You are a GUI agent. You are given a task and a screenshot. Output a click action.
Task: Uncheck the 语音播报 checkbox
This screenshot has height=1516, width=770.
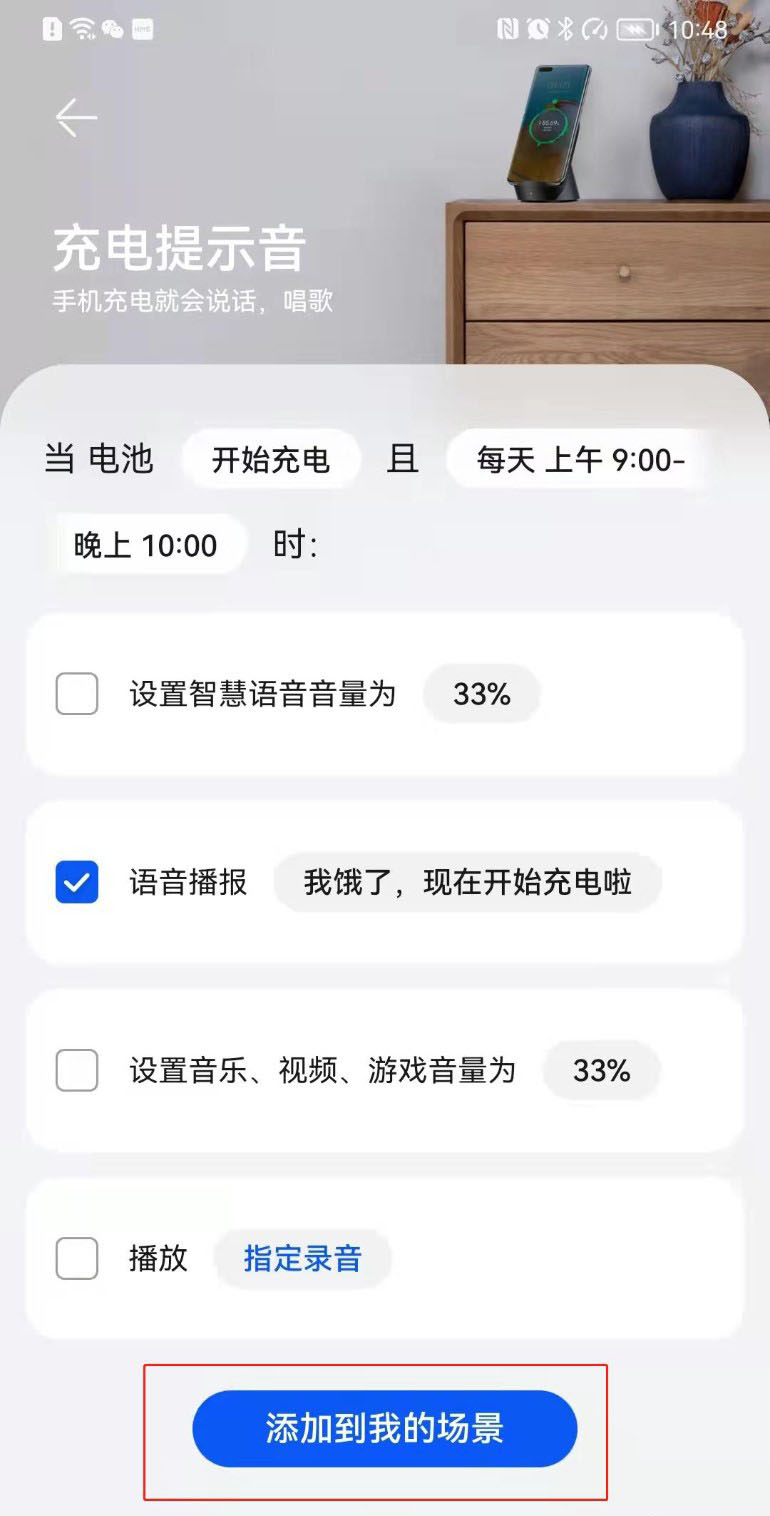(x=77, y=882)
